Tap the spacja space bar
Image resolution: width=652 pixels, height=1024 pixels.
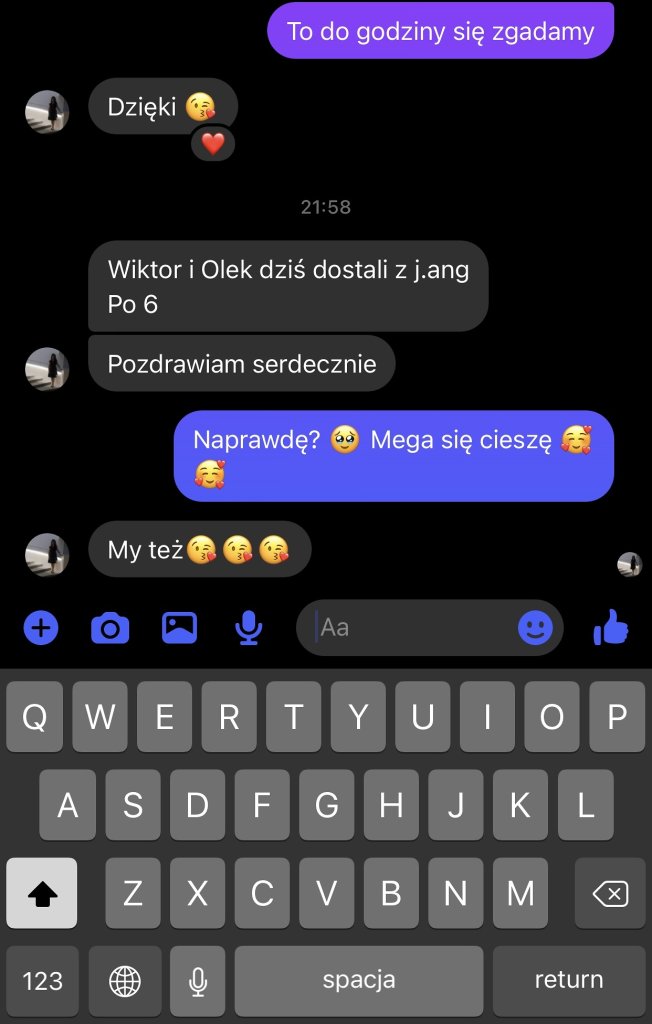(359, 980)
